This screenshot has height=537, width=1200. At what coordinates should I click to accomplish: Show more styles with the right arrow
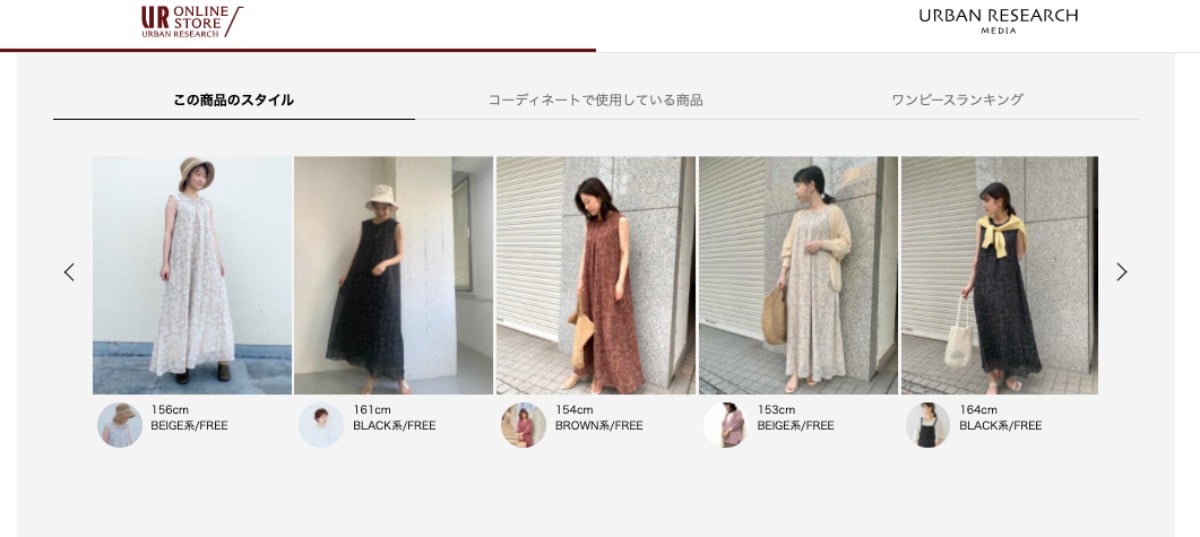tap(1121, 272)
